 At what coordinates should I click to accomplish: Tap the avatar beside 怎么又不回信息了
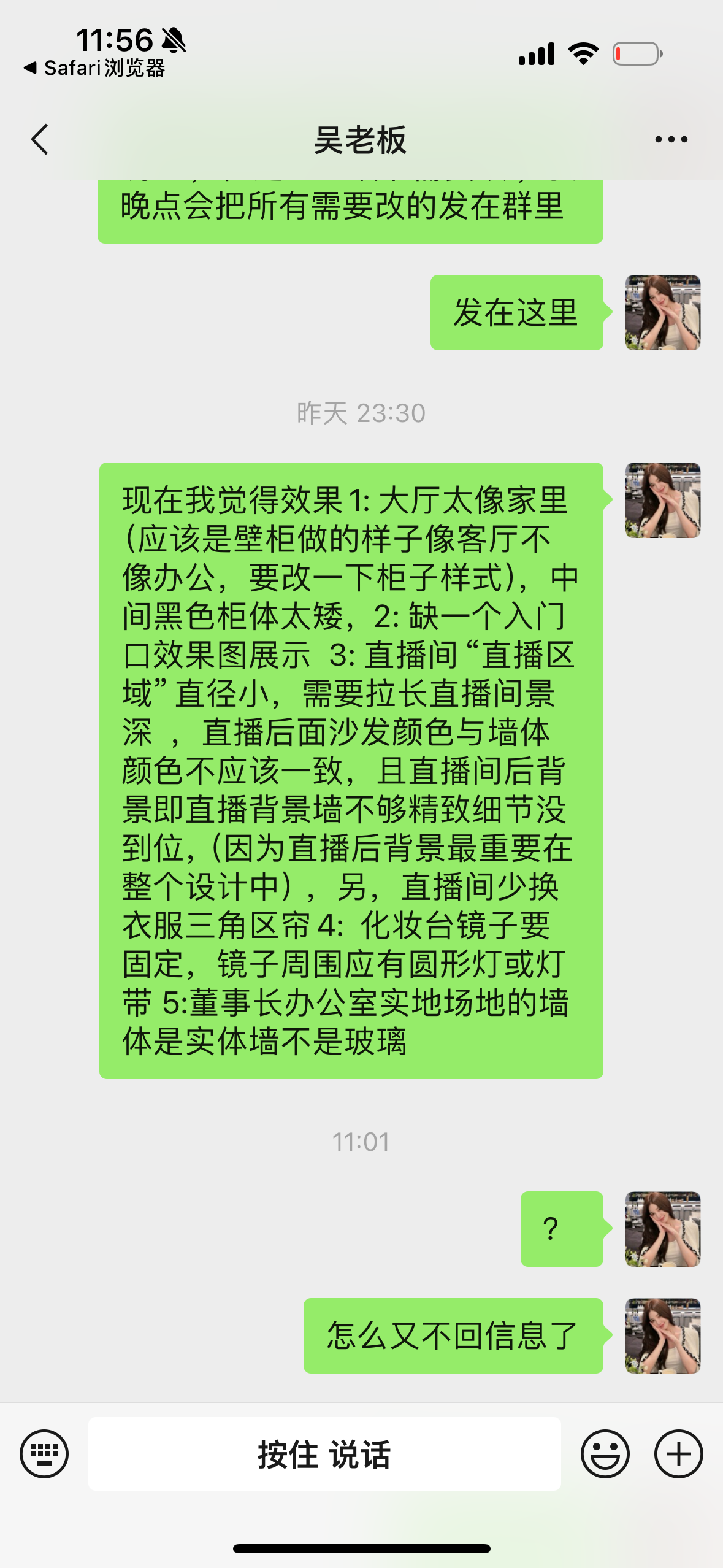pyautogui.click(x=662, y=1335)
